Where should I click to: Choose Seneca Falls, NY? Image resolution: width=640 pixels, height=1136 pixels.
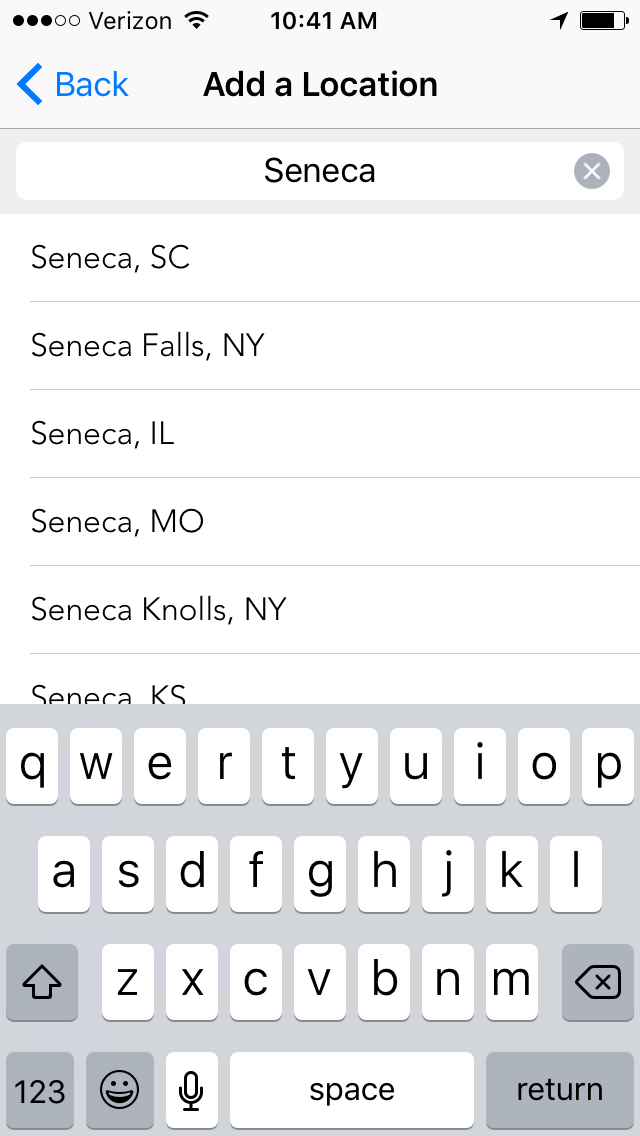tap(320, 346)
